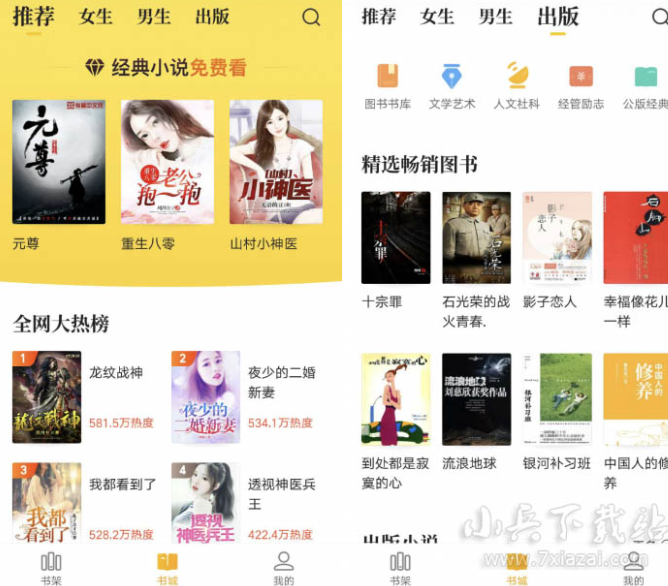Open top-ranked 龙纹战神
Image resolution: width=668 pixels, height=586 pixels.
point(47,397)
